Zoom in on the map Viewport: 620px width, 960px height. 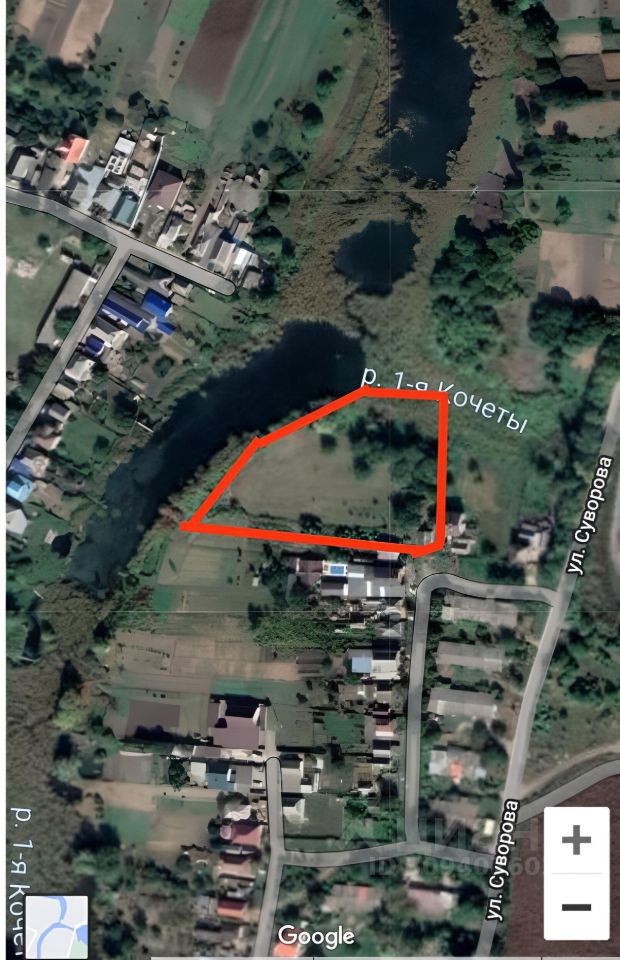(x=576, y=841)
